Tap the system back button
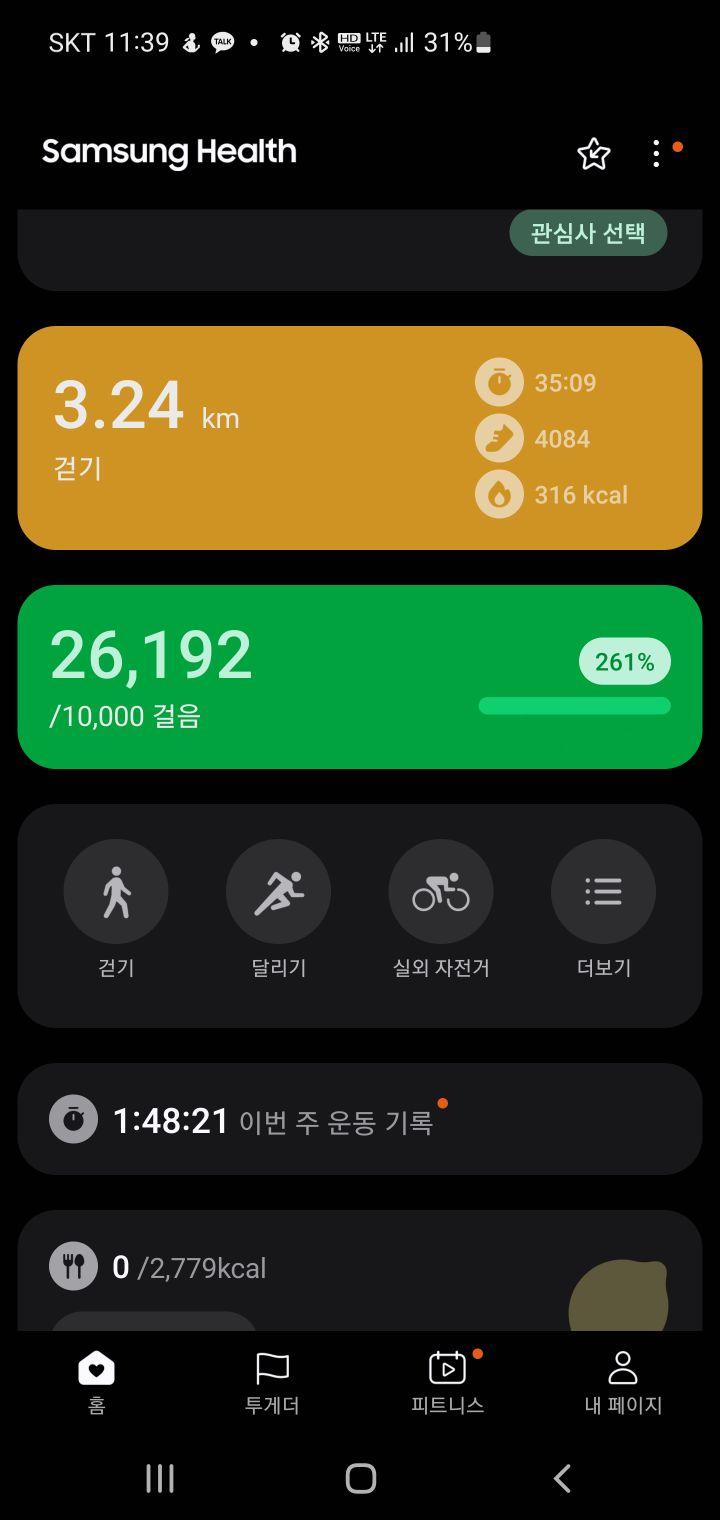720x1520 pixels. (x=562, y=1478)
